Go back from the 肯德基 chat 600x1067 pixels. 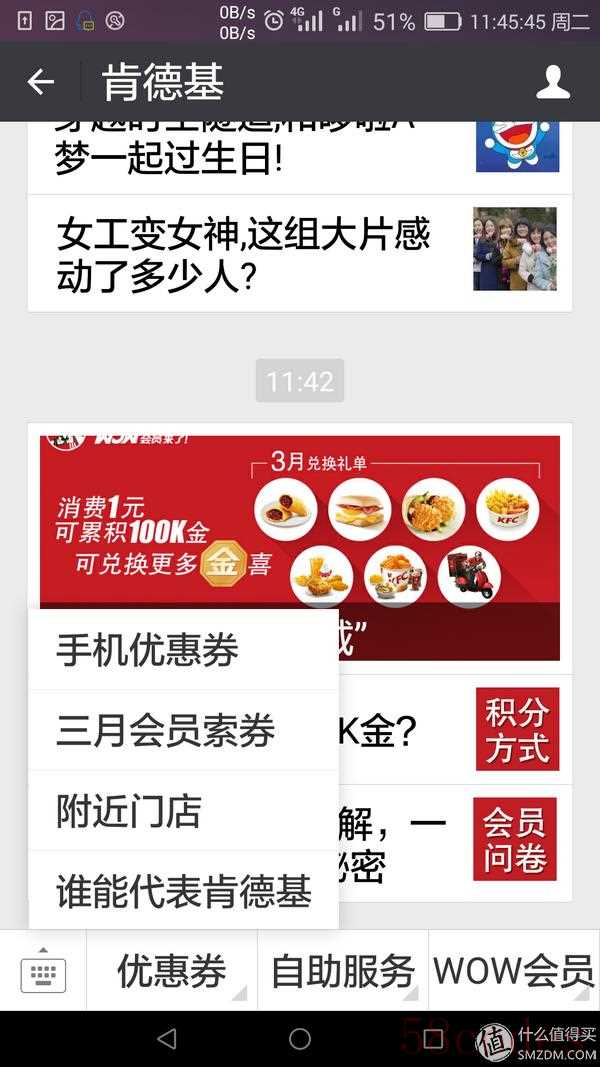click(40, 82)
